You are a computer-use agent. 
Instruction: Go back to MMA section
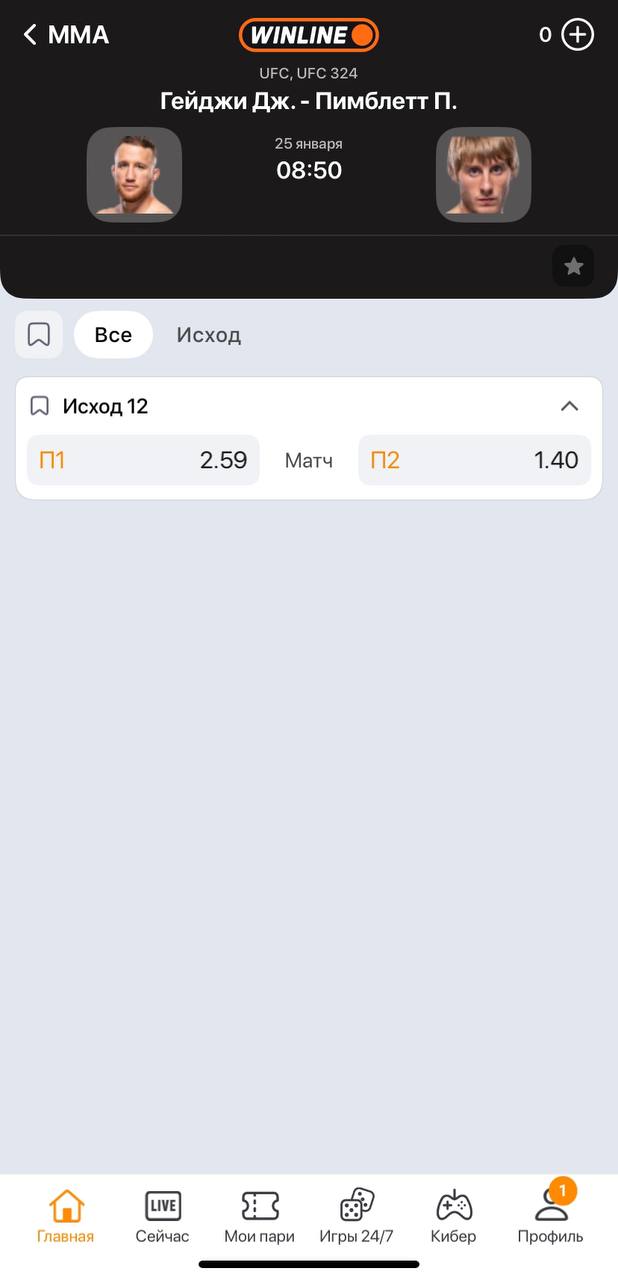(x=64, y=35)
